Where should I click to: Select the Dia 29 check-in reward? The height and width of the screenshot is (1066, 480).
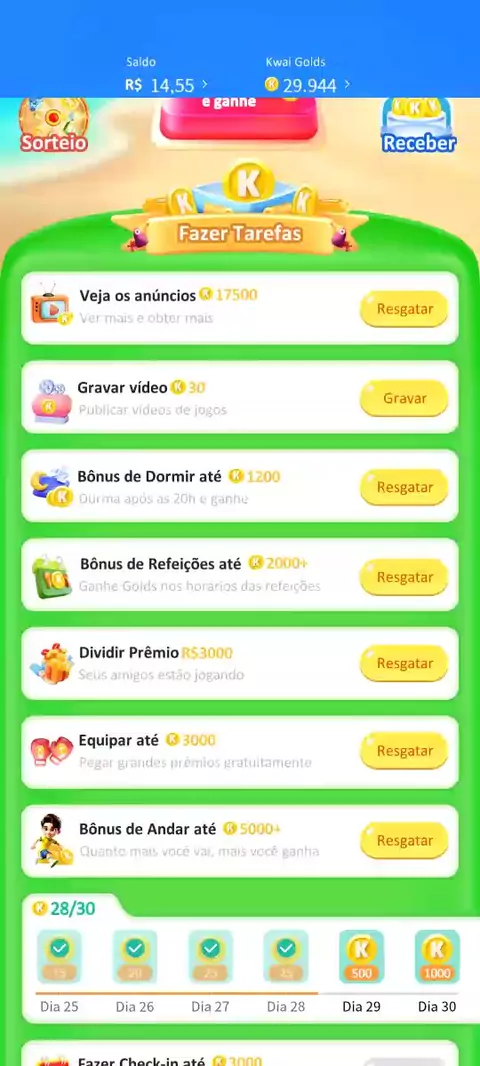pos(362,957)
